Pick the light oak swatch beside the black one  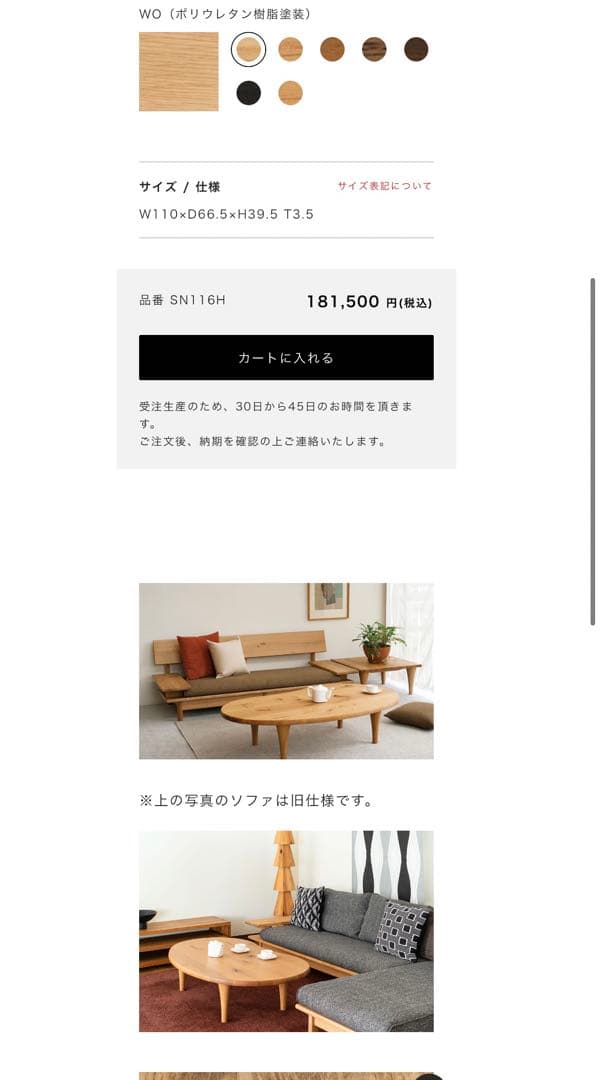290,93
